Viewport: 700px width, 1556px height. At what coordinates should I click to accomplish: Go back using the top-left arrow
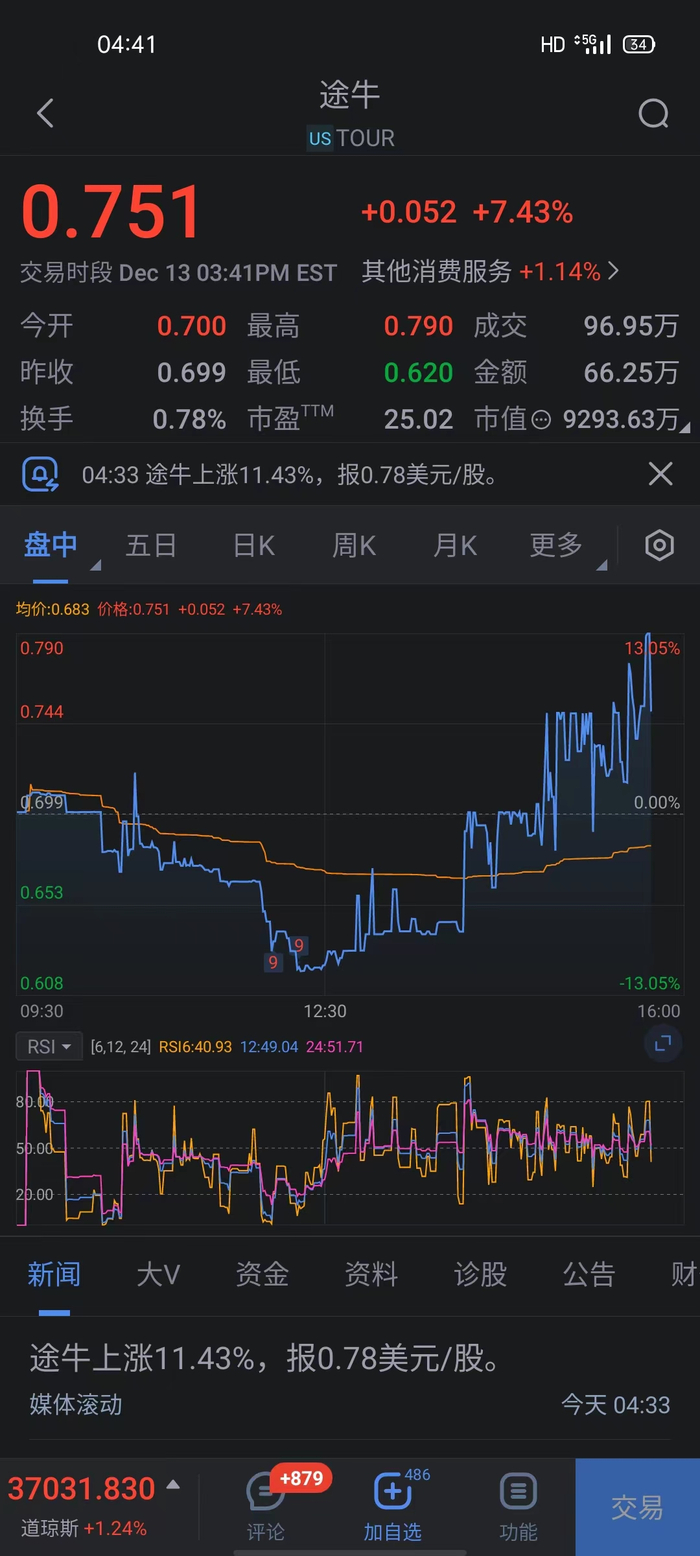[45, 113]
